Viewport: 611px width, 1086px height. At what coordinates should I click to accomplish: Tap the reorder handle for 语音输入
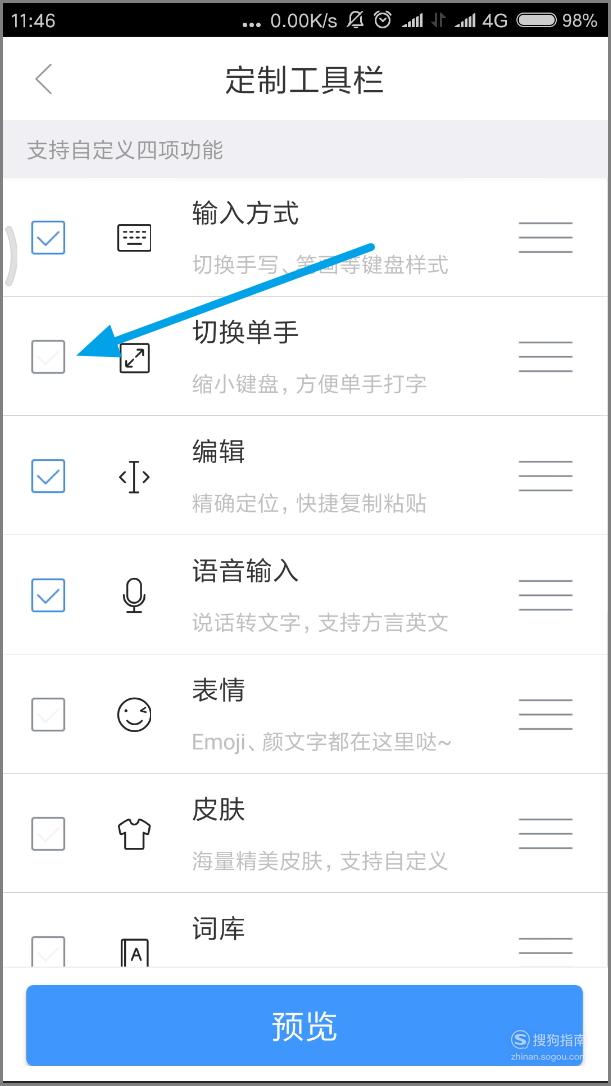[x=545, y=595]
